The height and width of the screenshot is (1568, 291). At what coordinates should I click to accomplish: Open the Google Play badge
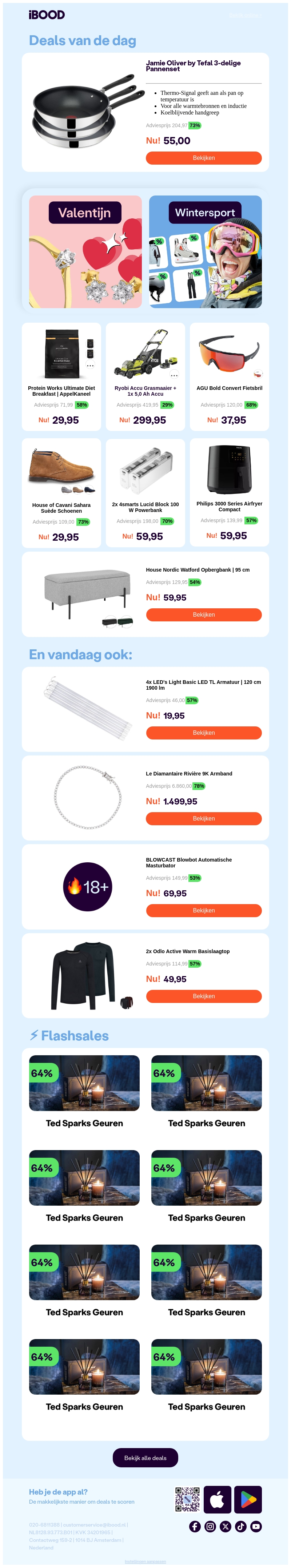pyautogui.click(x=248, y=1500)
